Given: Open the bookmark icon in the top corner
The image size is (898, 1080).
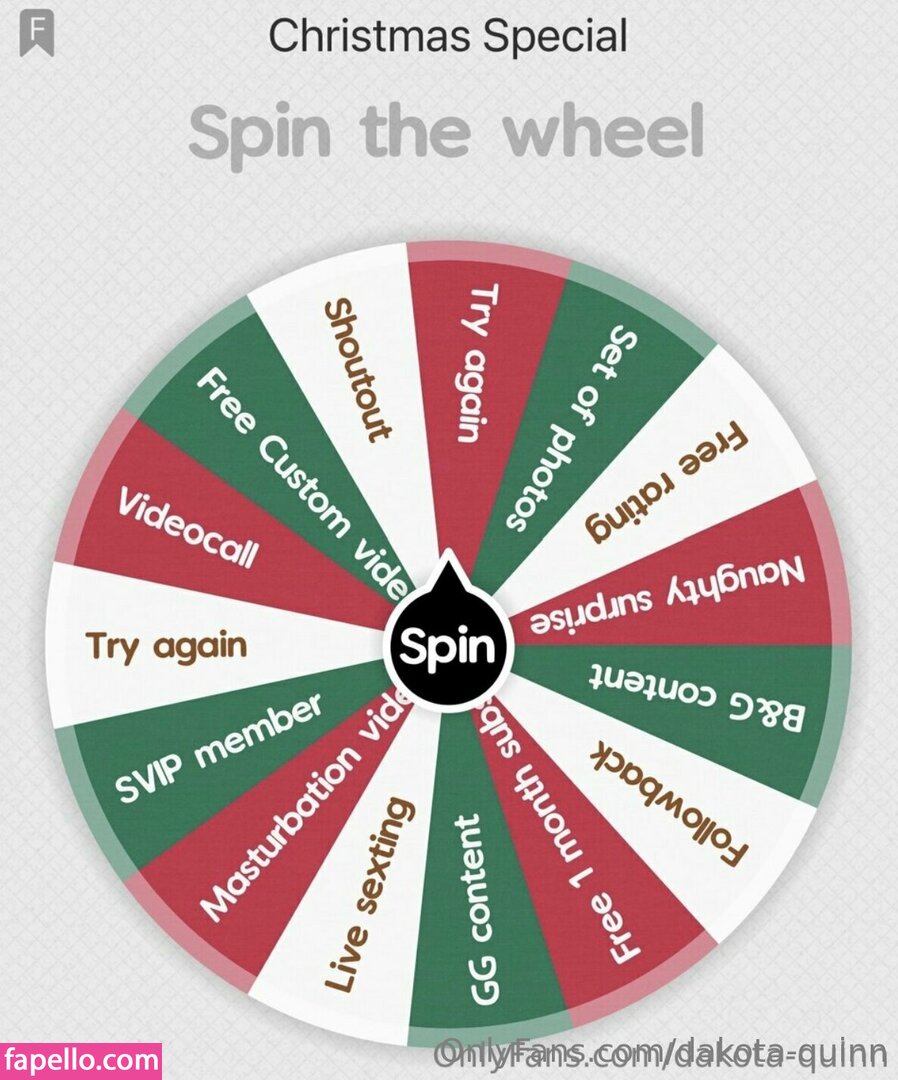Looking at the screenshot, I should tap(37, 33).
